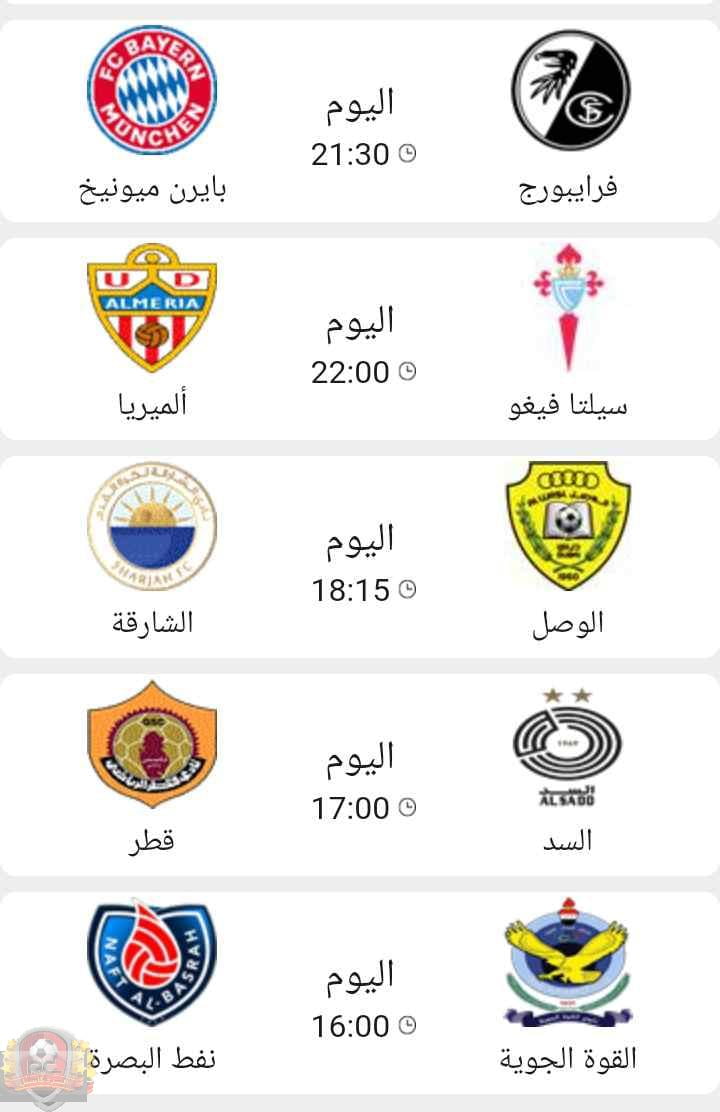Tap the Al-Quwa Al-Jawiya vs Naft Al-Basra match
The width and height of the screenshot is (720, 1112).
click(360, 996)
